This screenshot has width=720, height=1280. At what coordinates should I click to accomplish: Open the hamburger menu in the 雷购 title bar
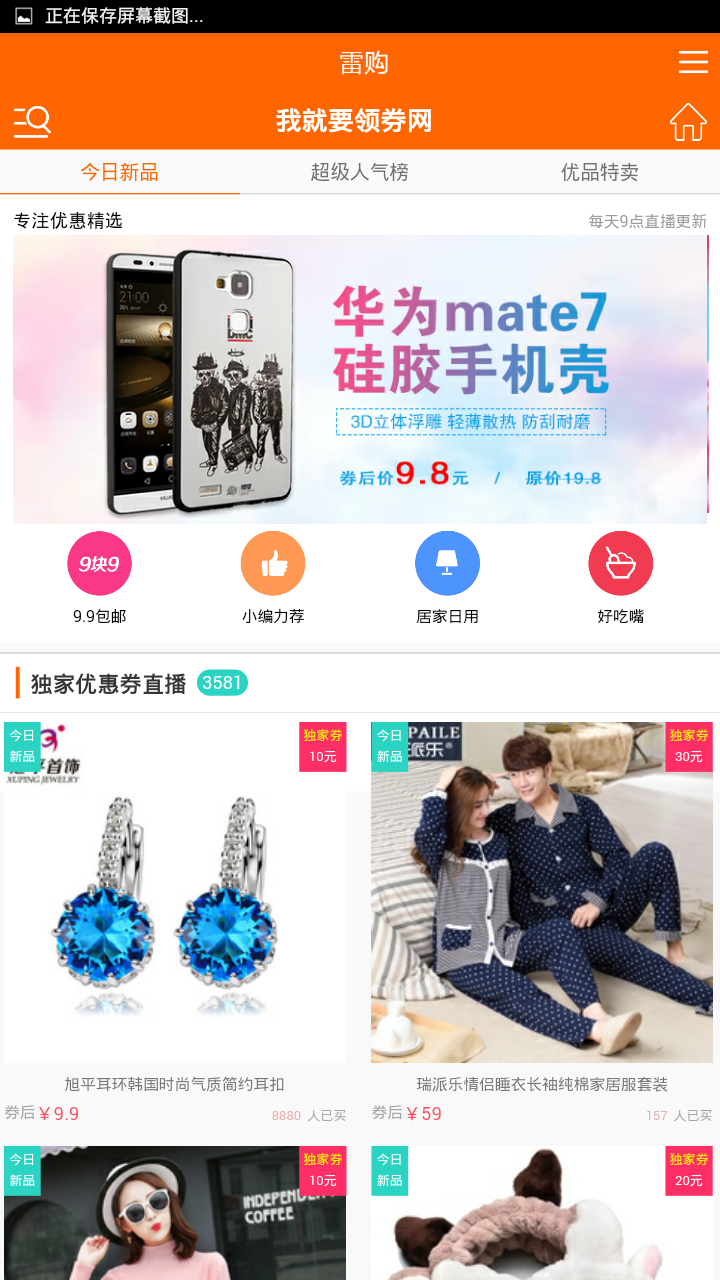tap(693, 62)
